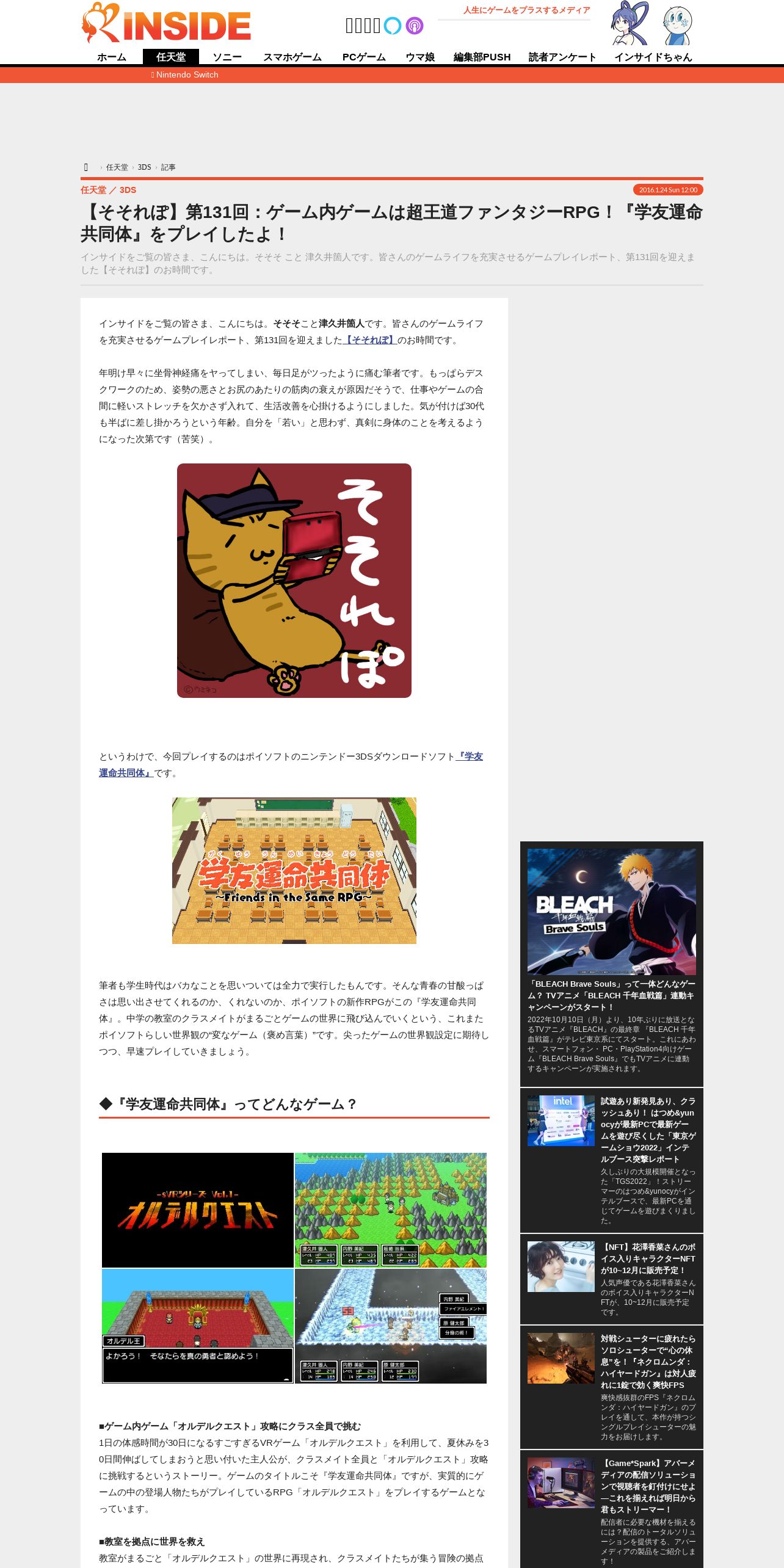
Task: Go to the スマホゲーム section
Action: 292,57
